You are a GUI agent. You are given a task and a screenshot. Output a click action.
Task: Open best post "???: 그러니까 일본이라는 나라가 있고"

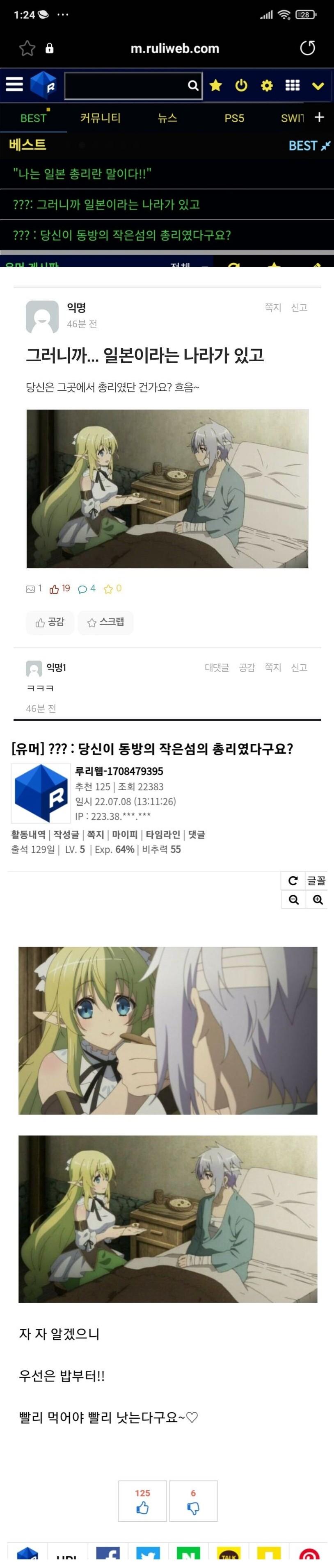coord(107,205)
